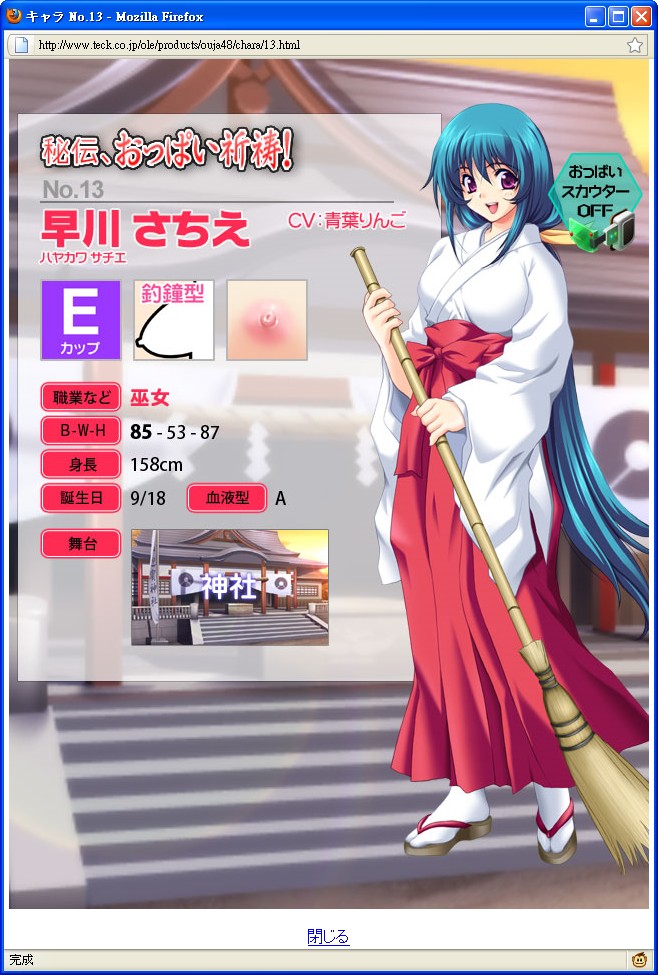Click the 閉じる link
Viewport: 658px width, 975px height.
(x=328, y=937)
